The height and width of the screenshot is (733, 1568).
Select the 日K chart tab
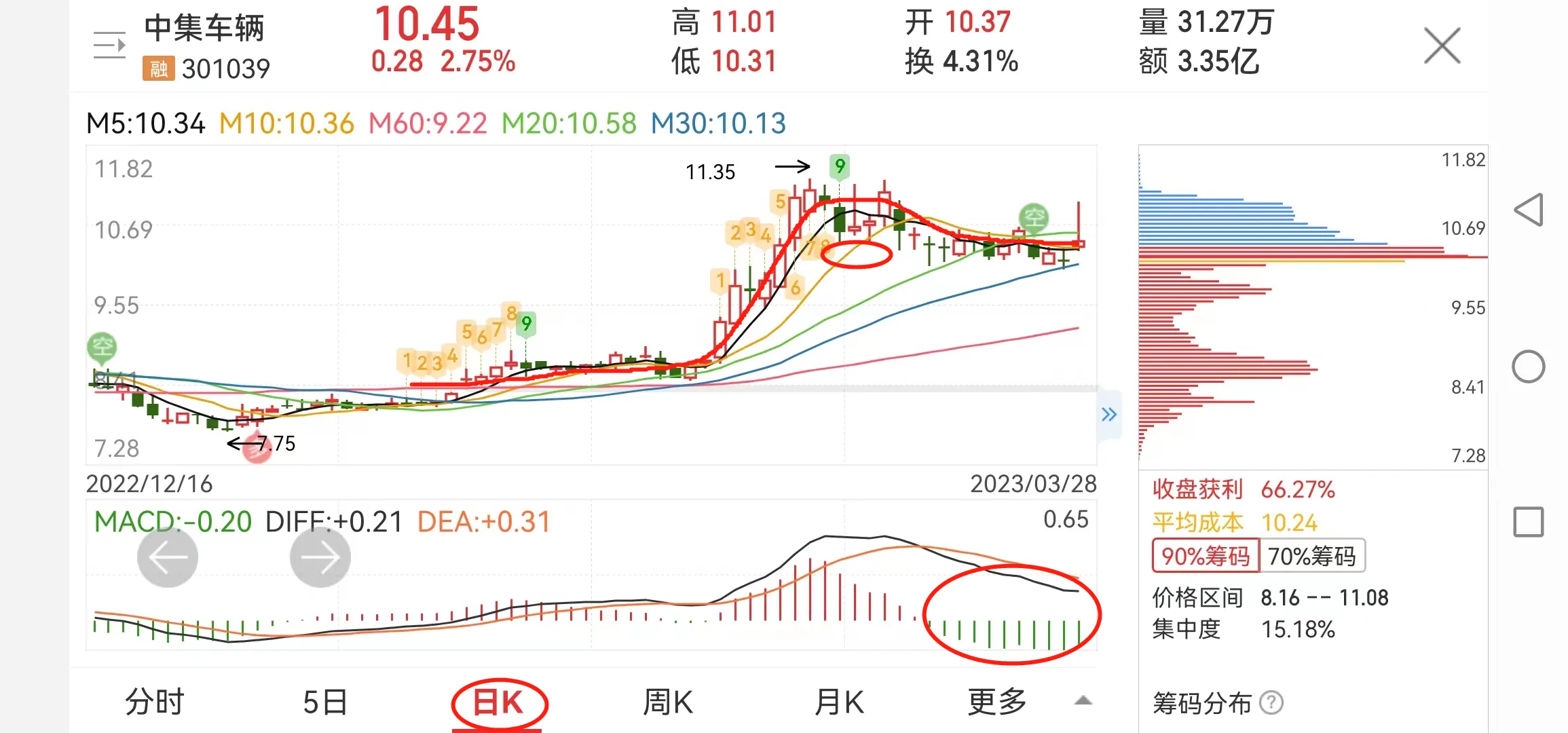(498, 702)
